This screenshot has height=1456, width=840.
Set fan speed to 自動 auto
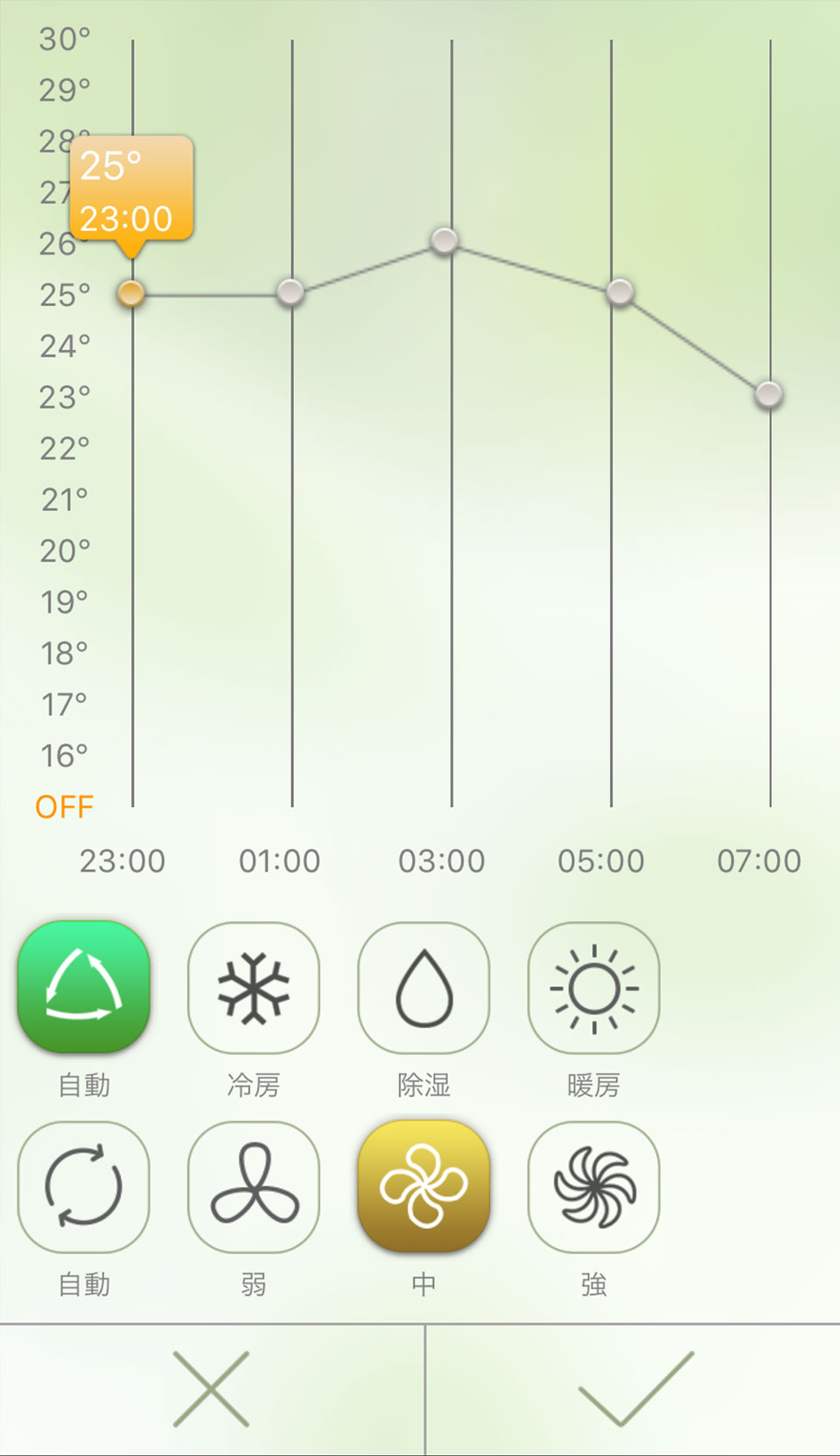(84, 1186)
